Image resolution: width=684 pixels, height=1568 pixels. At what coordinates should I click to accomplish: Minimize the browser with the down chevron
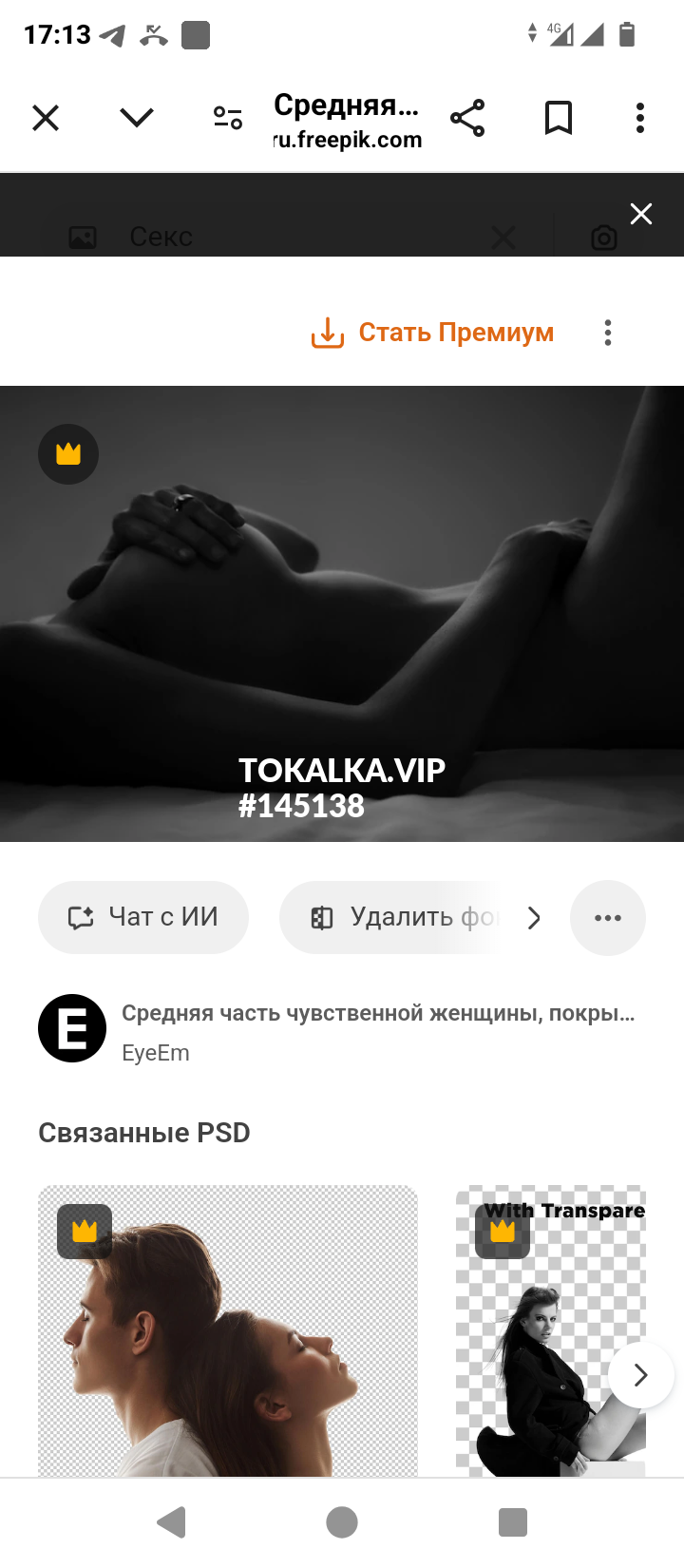point(137,118)
